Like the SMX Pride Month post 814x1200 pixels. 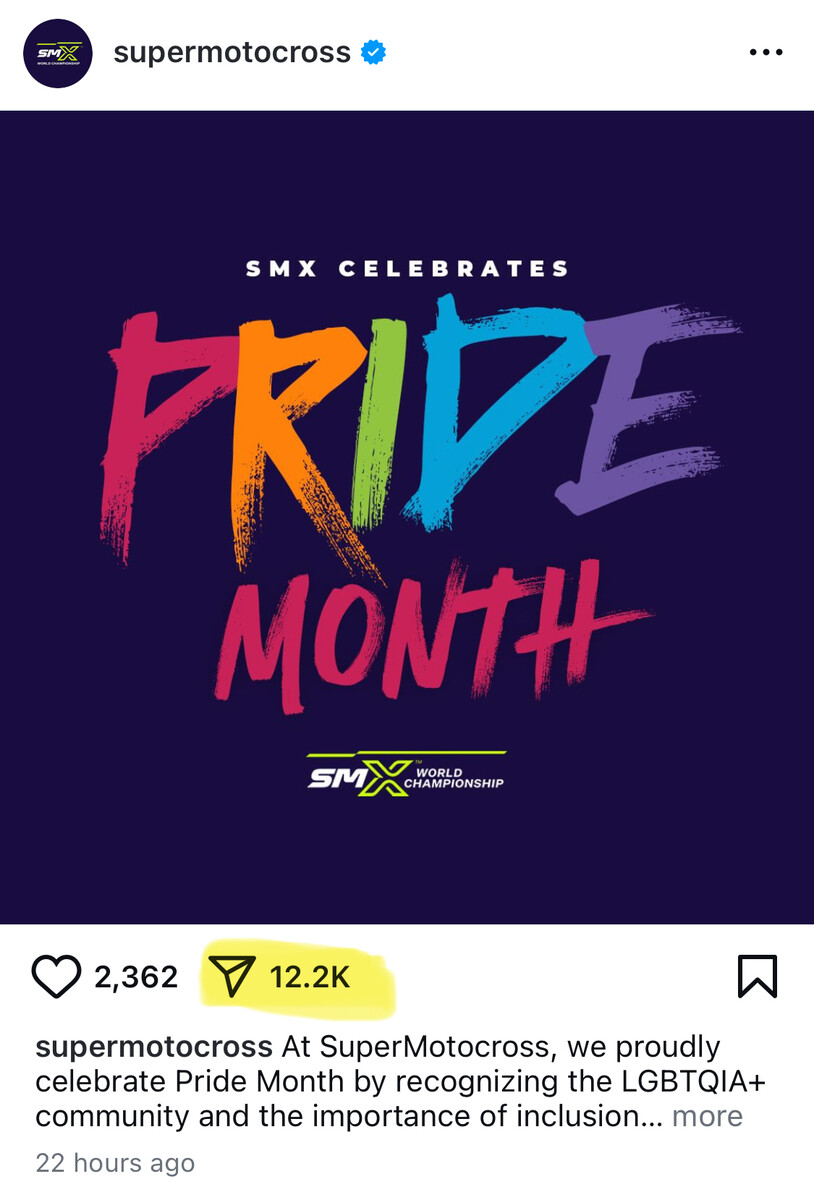(57, 977)
